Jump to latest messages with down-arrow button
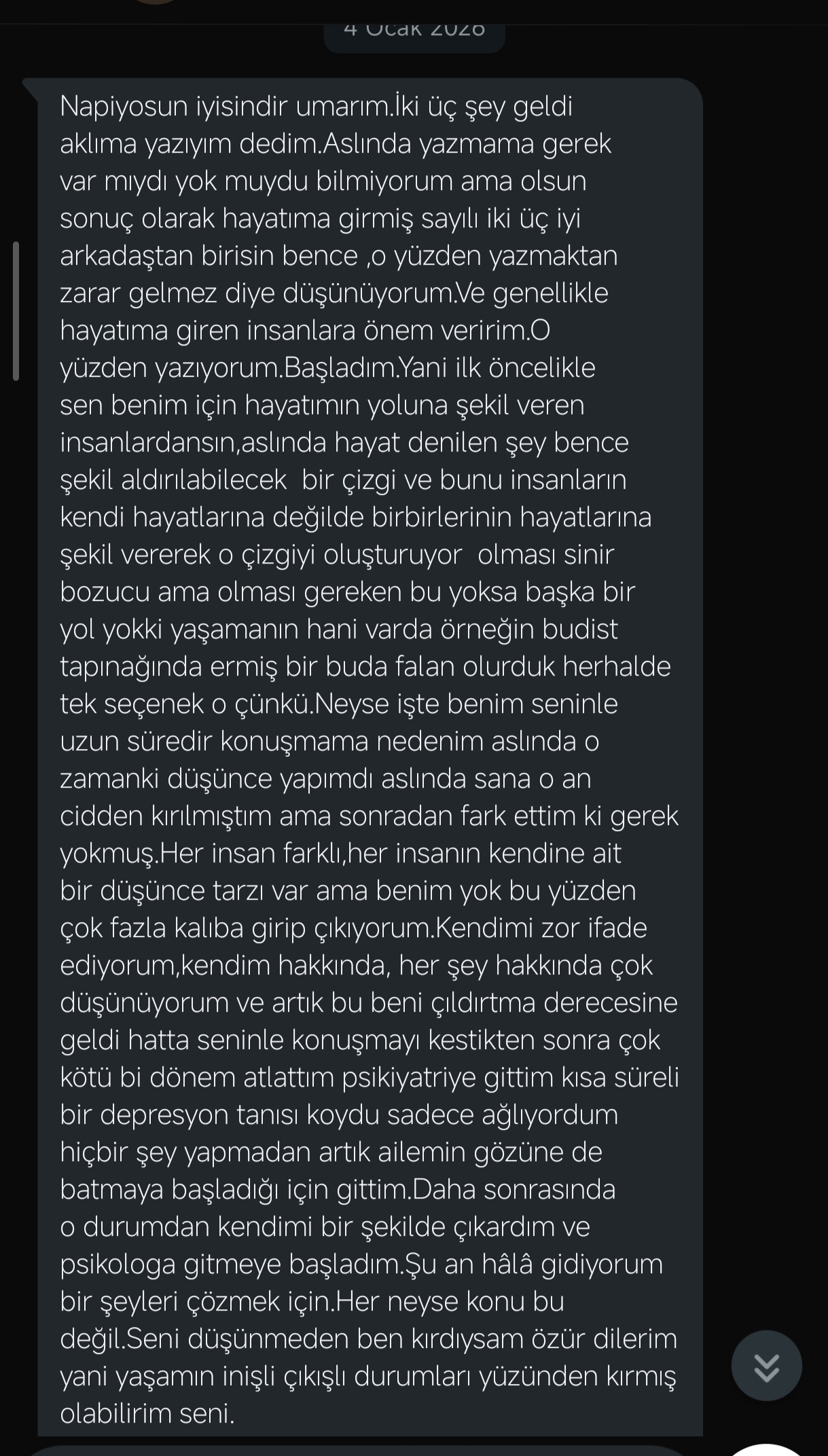The height and width of the screenshot is (1456, 828). tap(766, 1365)
